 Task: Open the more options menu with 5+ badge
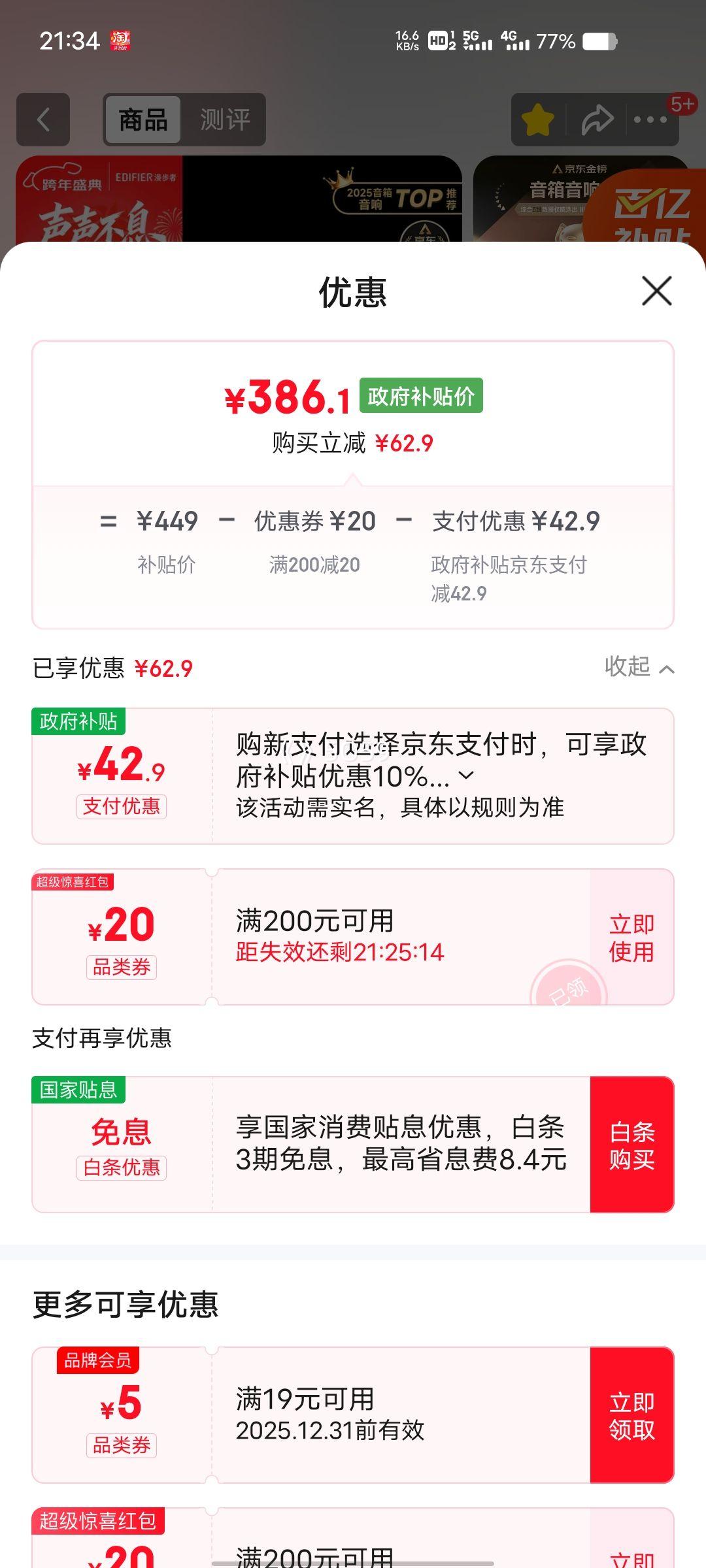(652, 120)
